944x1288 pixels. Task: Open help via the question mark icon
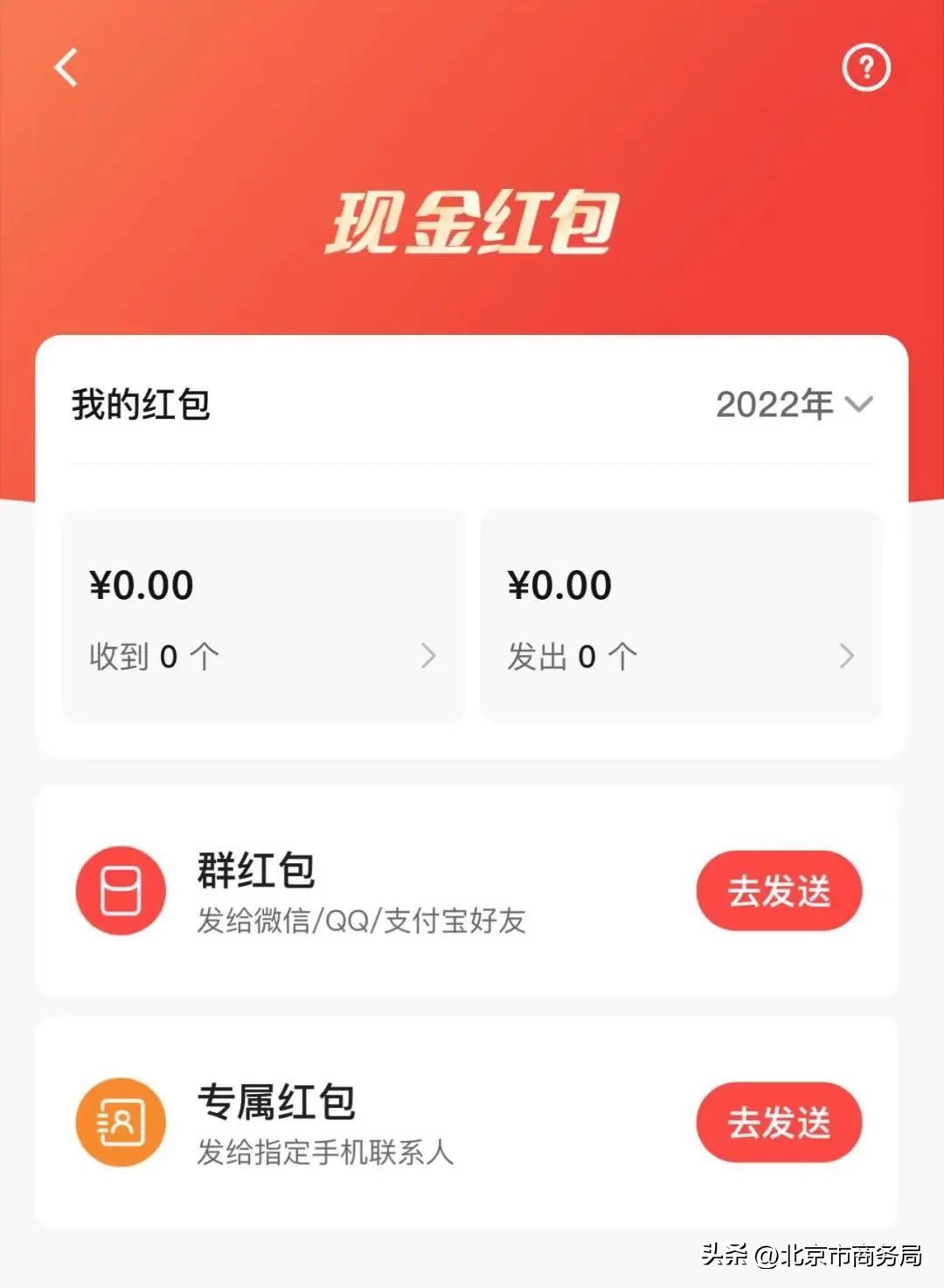click(866, 67)
